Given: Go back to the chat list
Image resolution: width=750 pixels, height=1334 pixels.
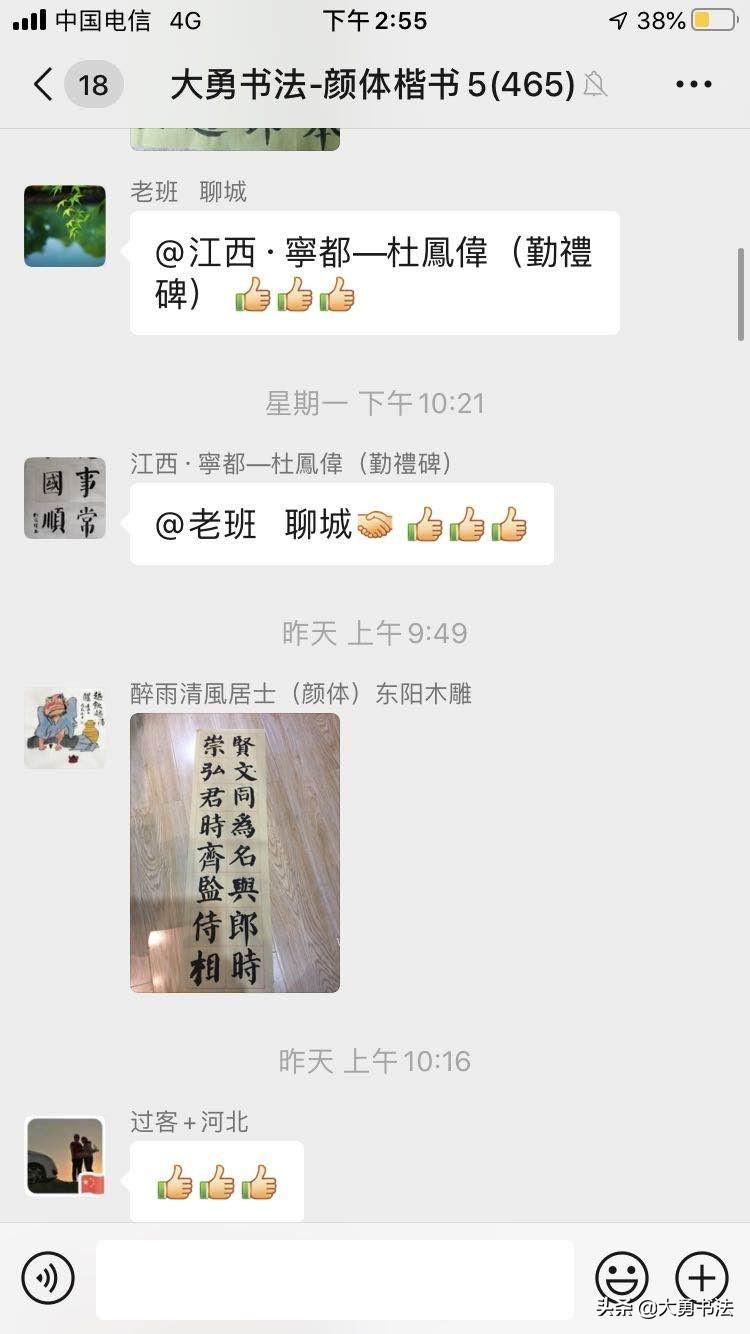Looking at the screenshot, I should pos(42,85).
